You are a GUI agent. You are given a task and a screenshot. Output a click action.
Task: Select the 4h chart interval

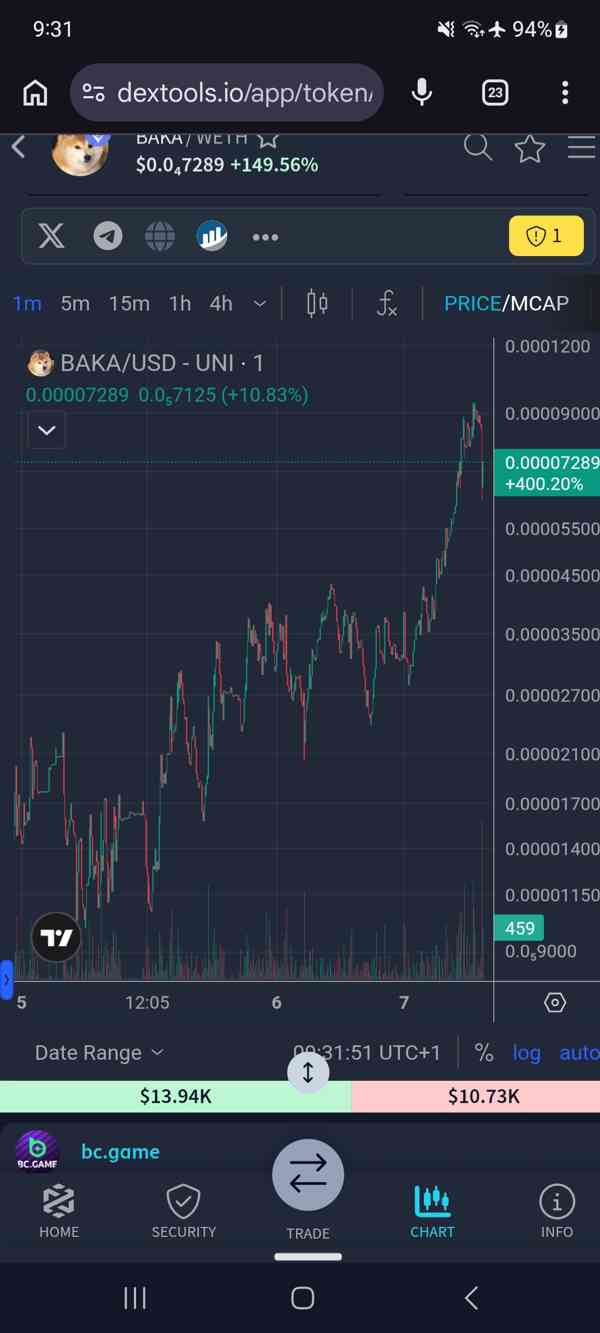tap(221, 303)
